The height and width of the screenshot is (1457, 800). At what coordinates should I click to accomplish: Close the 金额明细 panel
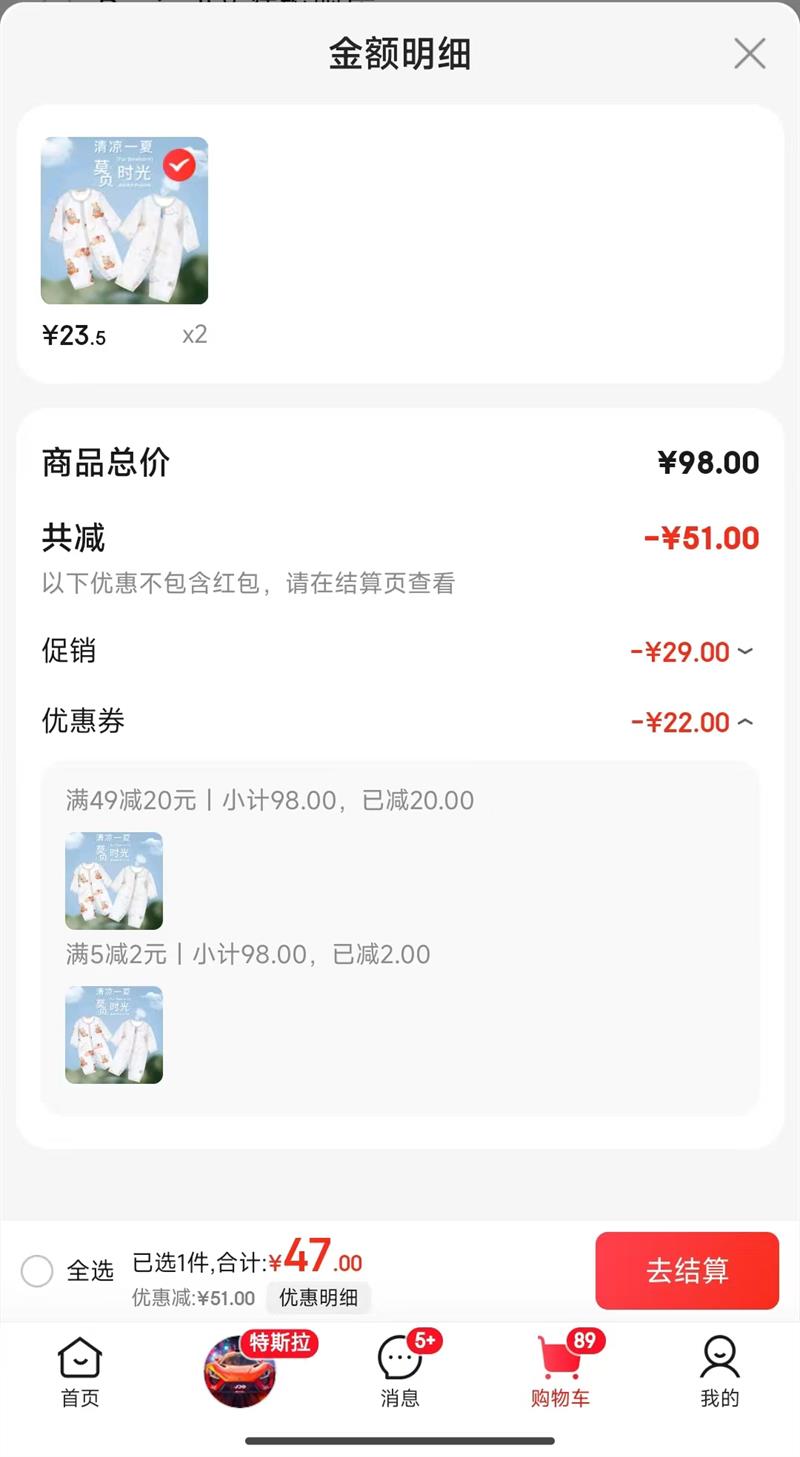click(749, 53)
